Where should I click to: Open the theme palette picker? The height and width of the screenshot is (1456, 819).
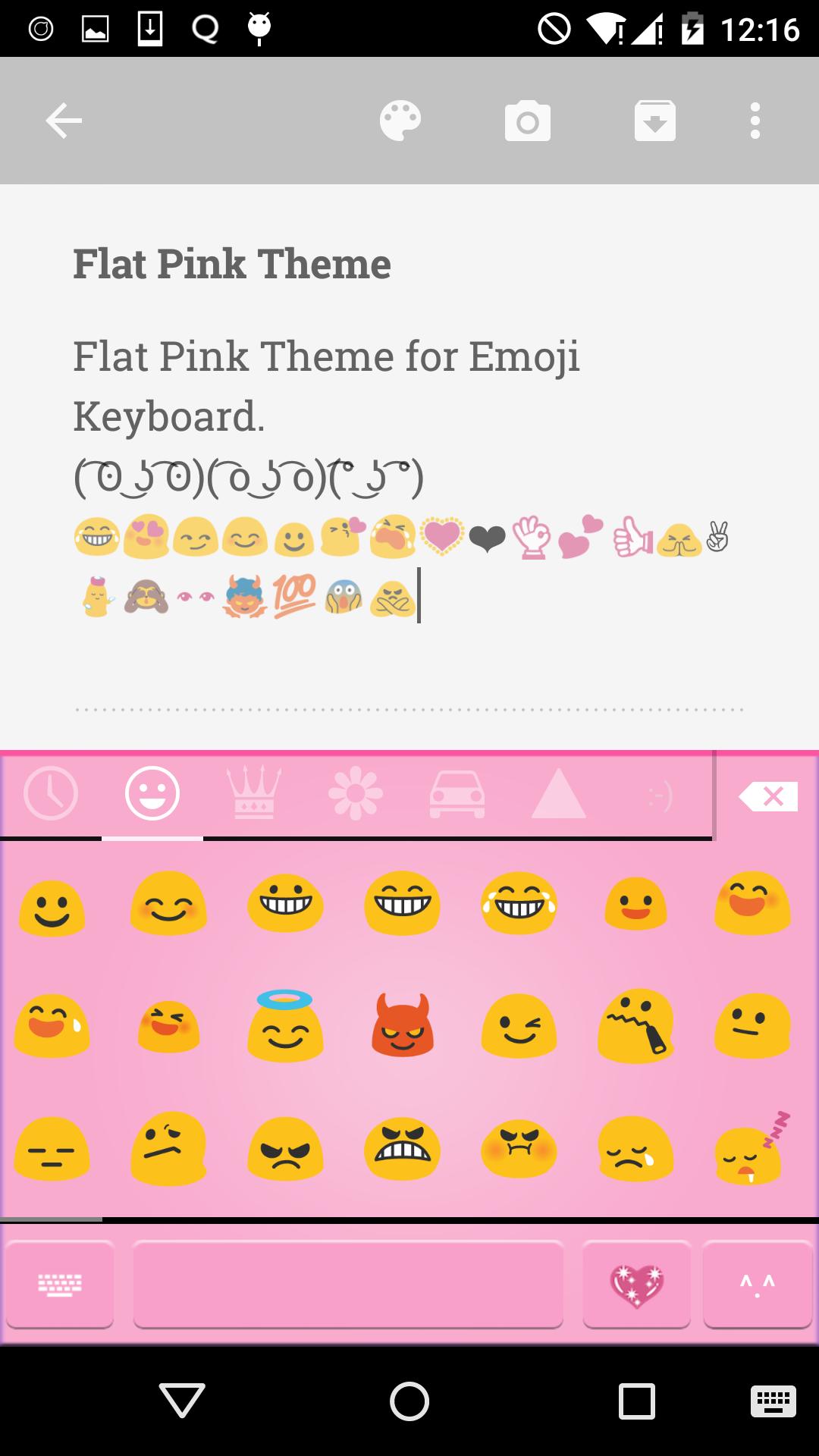click(400, 120)
